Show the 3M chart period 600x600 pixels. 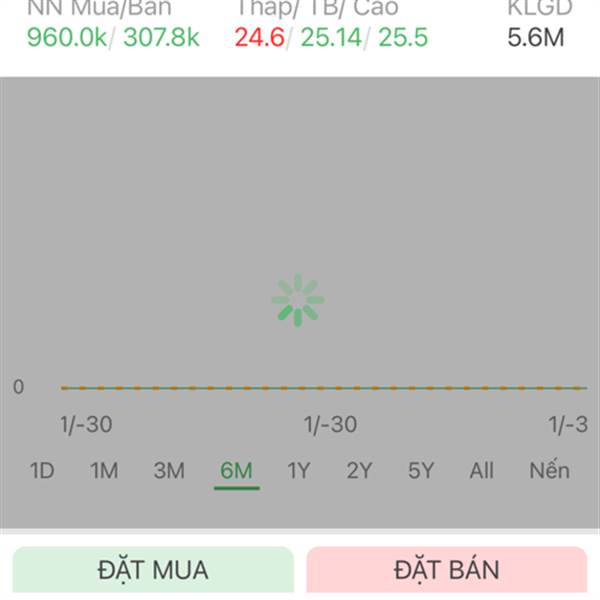(x=169, y=470)
